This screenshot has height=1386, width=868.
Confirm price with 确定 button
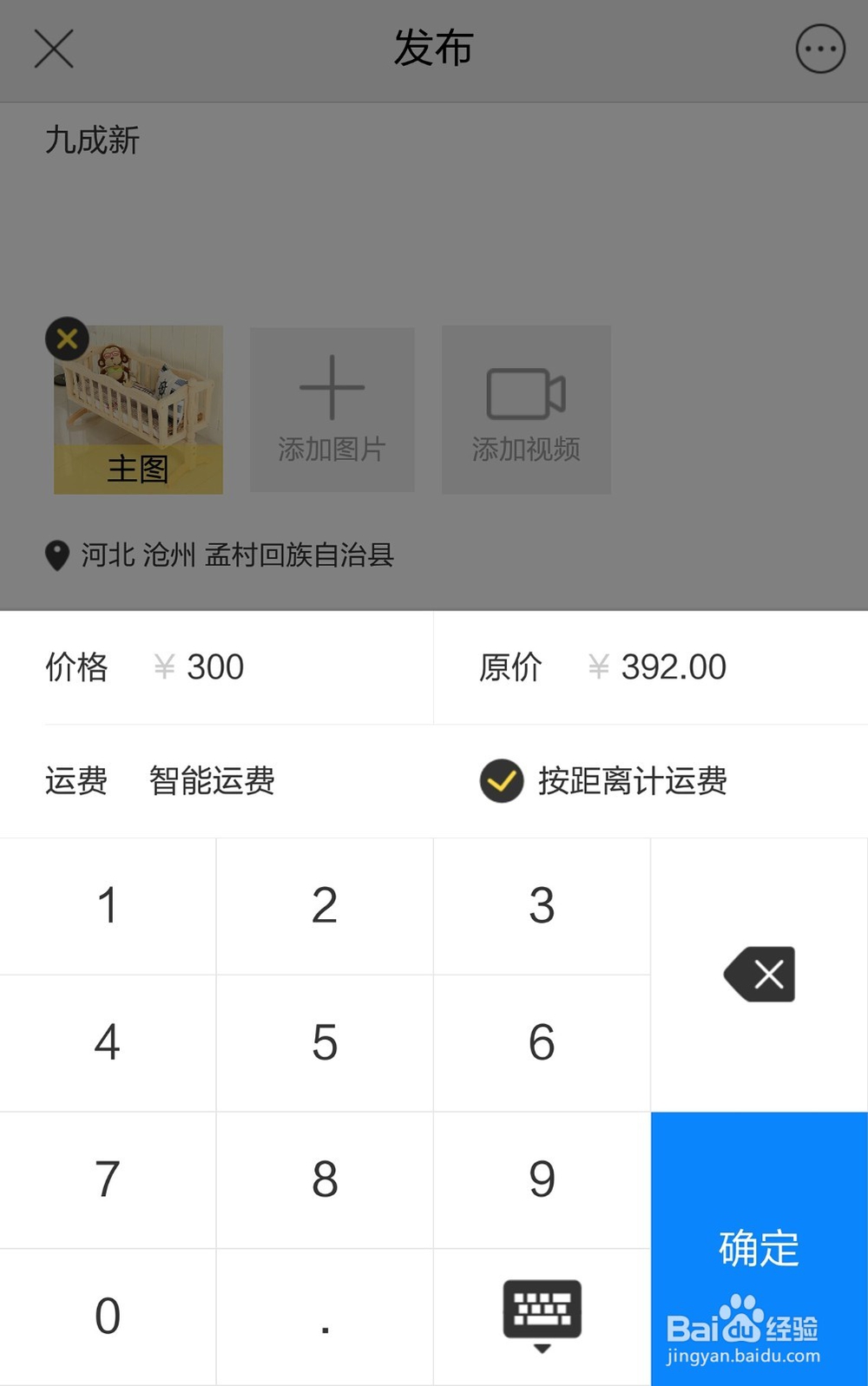758,1247
